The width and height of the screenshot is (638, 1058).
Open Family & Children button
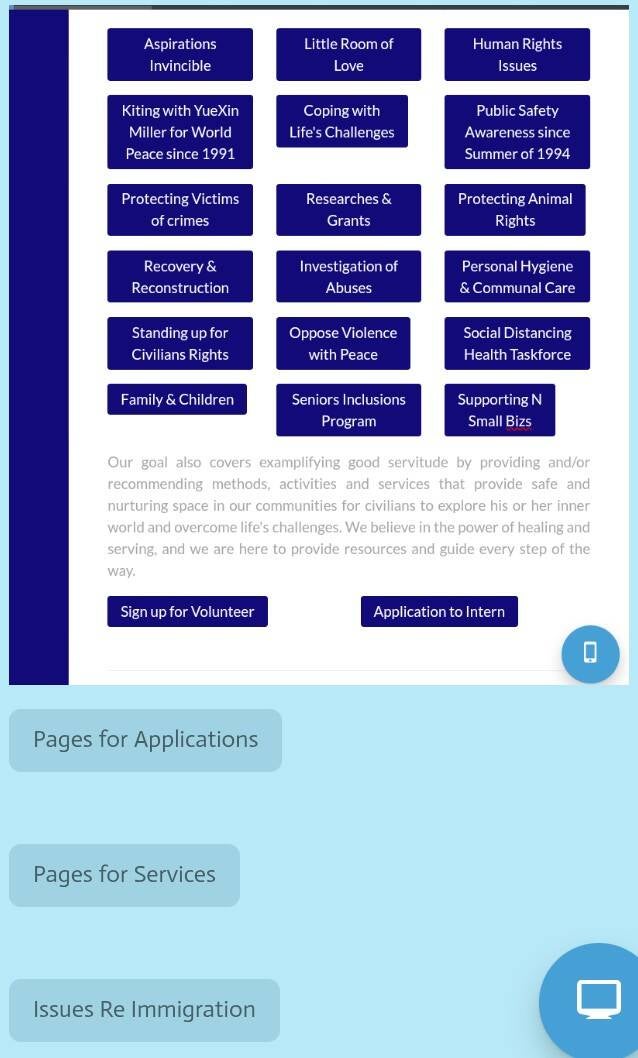pos(177,399)
